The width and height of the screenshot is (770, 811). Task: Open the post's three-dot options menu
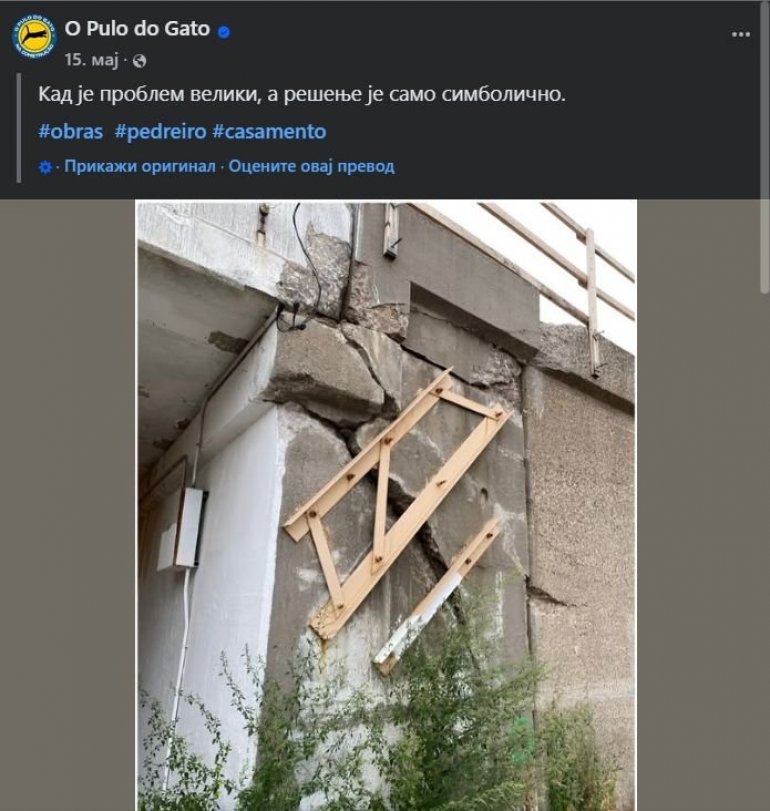[x=740, y=35]
